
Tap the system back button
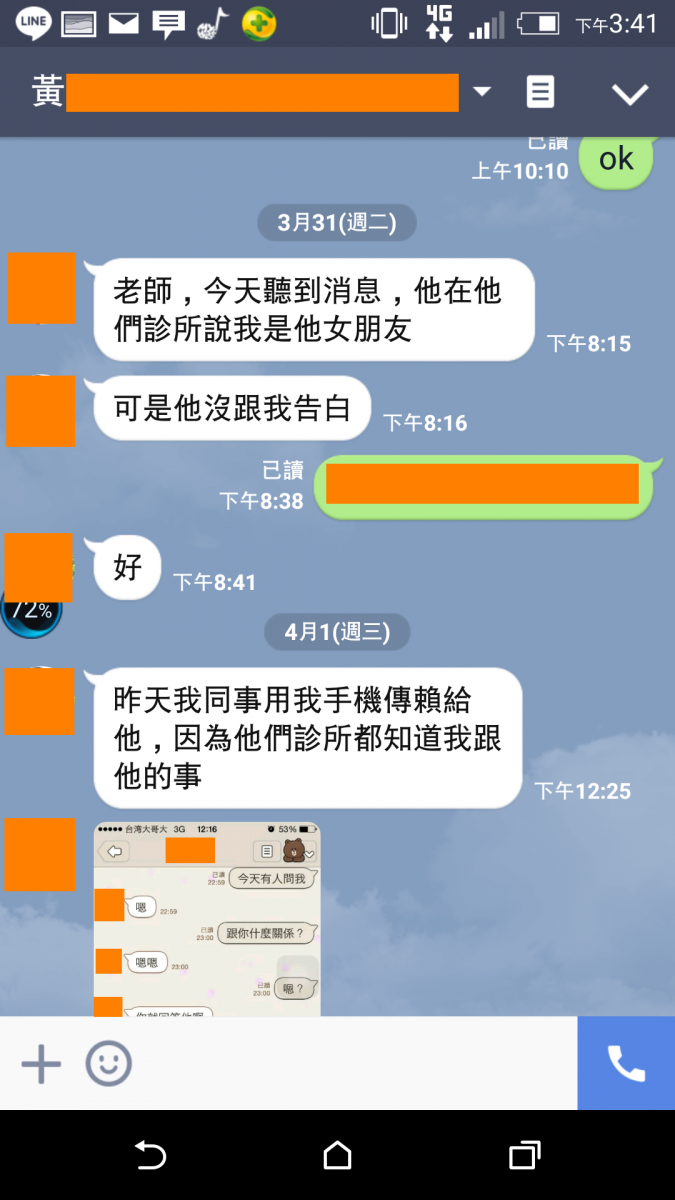150,1156
